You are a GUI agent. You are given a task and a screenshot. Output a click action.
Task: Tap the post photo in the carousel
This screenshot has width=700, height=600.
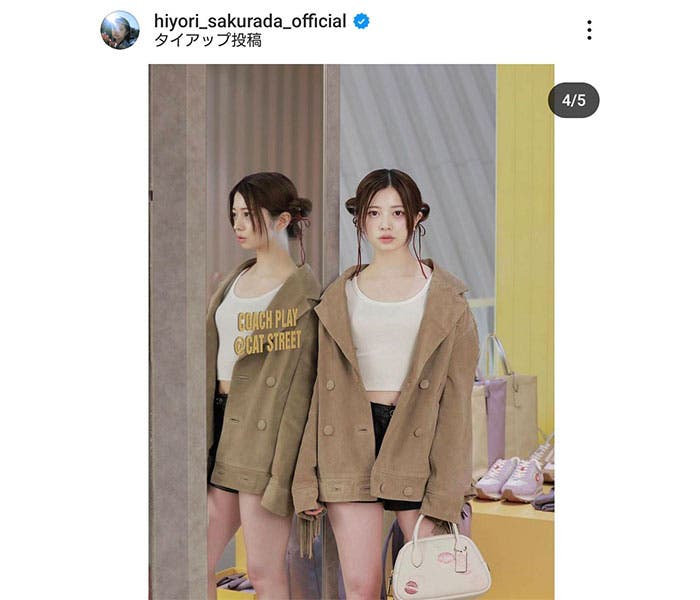tap(351, 332)
